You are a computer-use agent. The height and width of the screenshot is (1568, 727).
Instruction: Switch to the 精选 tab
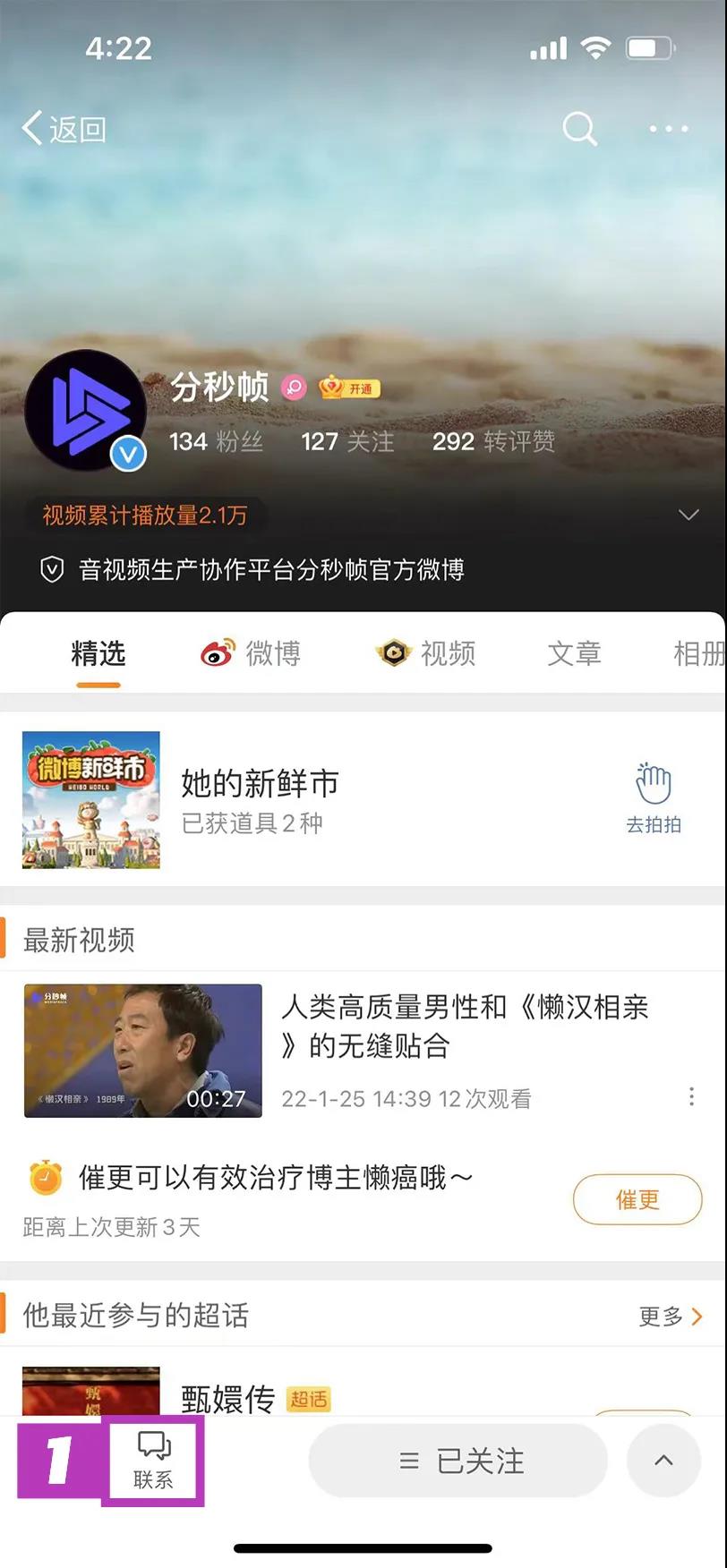point(98,653)
